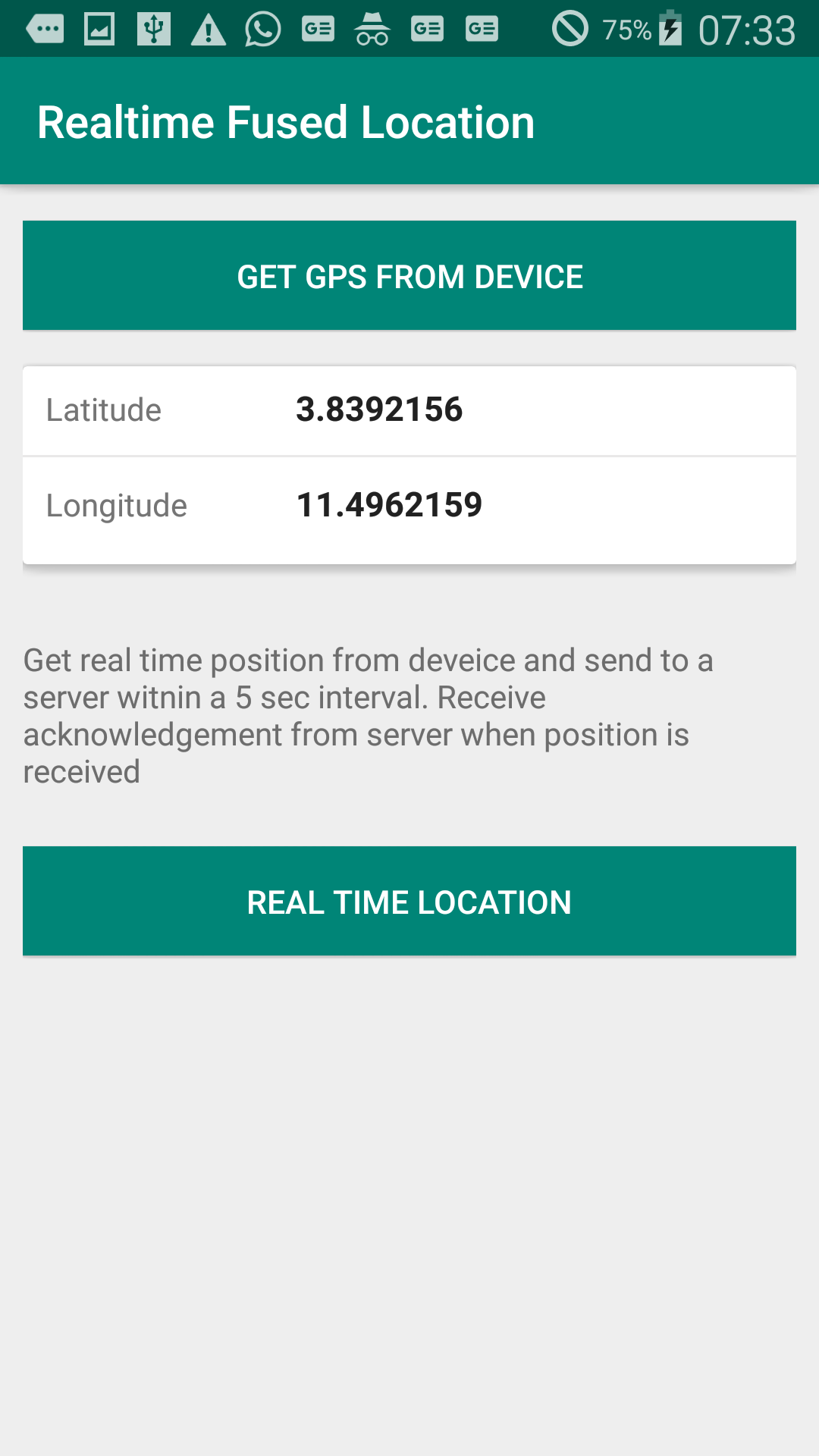819x1456 pixels.
Task: Tap the Longitude label
Action: [x=117, y=504]
